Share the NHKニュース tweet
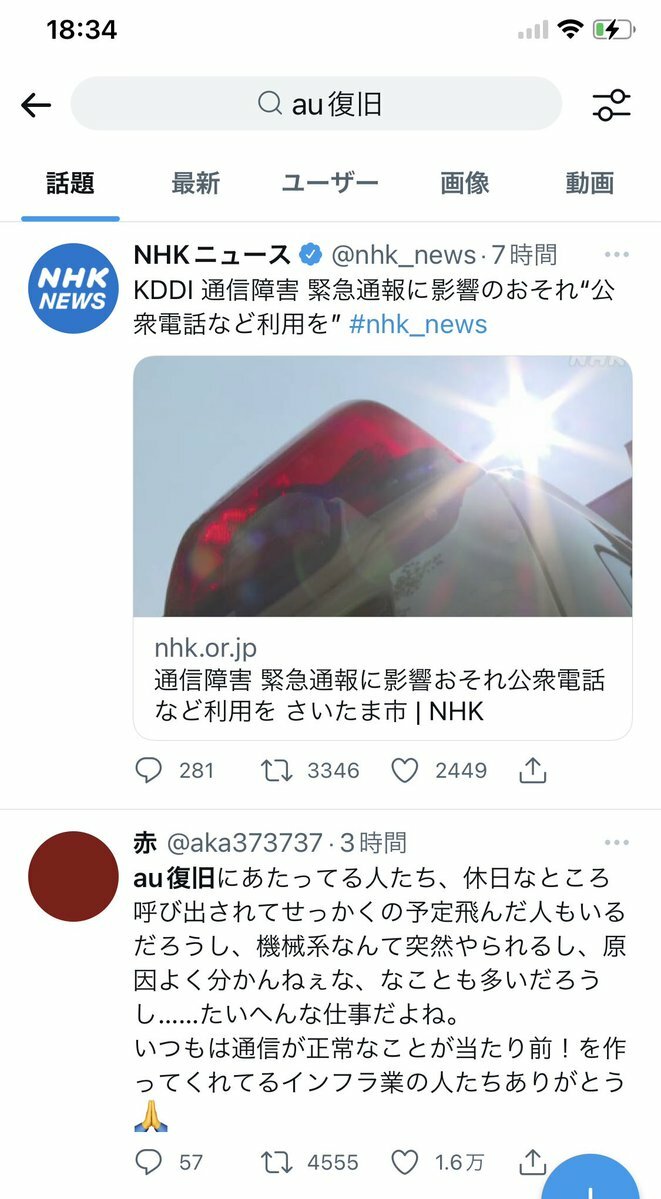 (x=533, y=770)
